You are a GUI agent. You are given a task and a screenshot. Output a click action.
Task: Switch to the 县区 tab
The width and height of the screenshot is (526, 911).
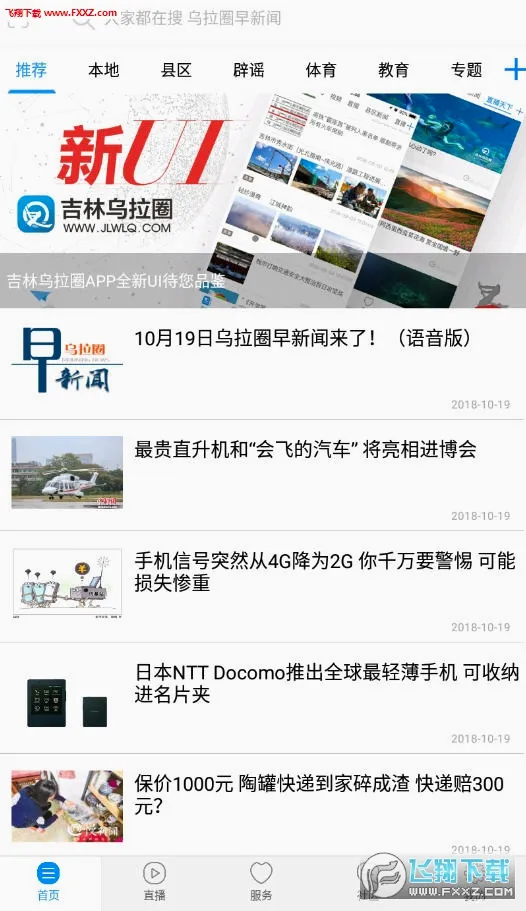click(176, 70)
